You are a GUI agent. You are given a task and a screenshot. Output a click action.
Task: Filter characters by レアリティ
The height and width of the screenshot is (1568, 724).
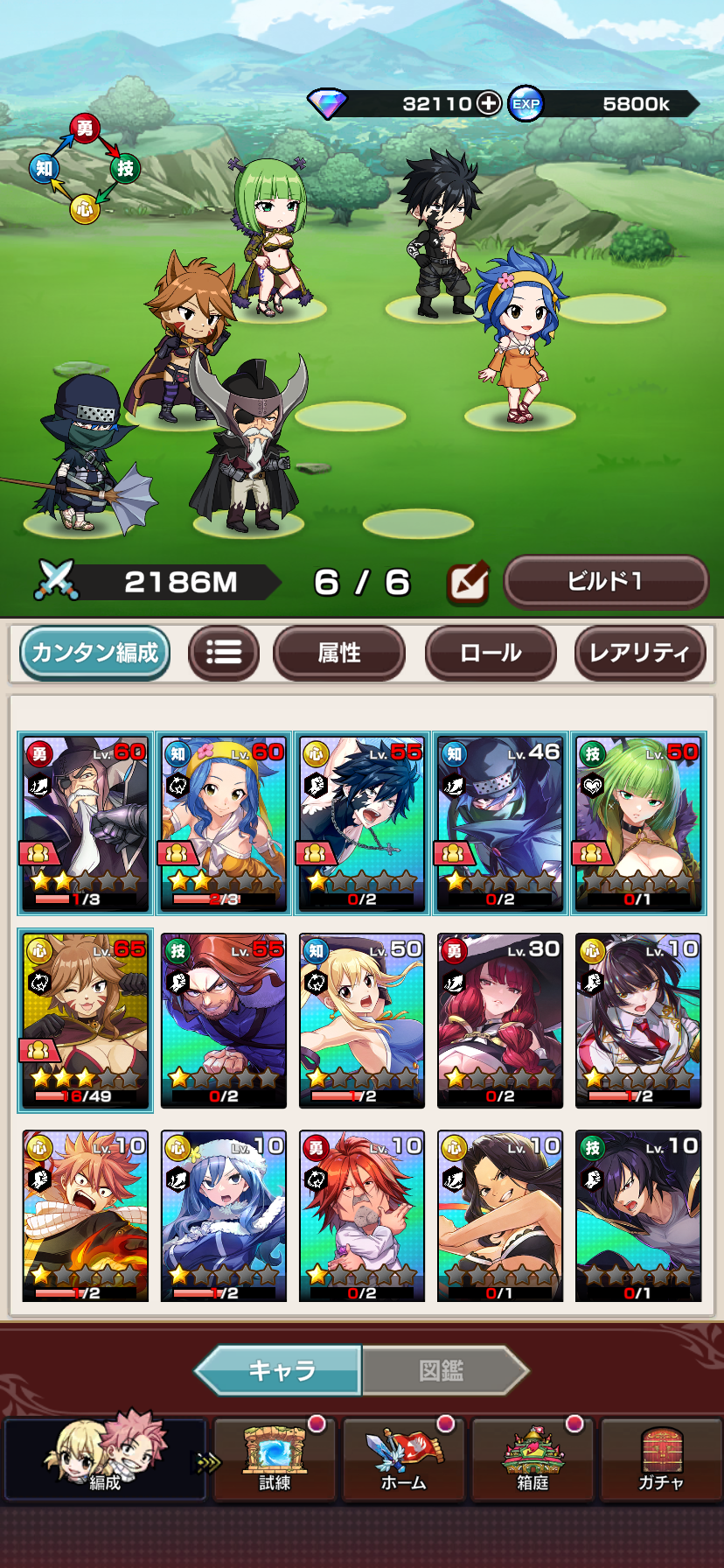pos(639,653)
